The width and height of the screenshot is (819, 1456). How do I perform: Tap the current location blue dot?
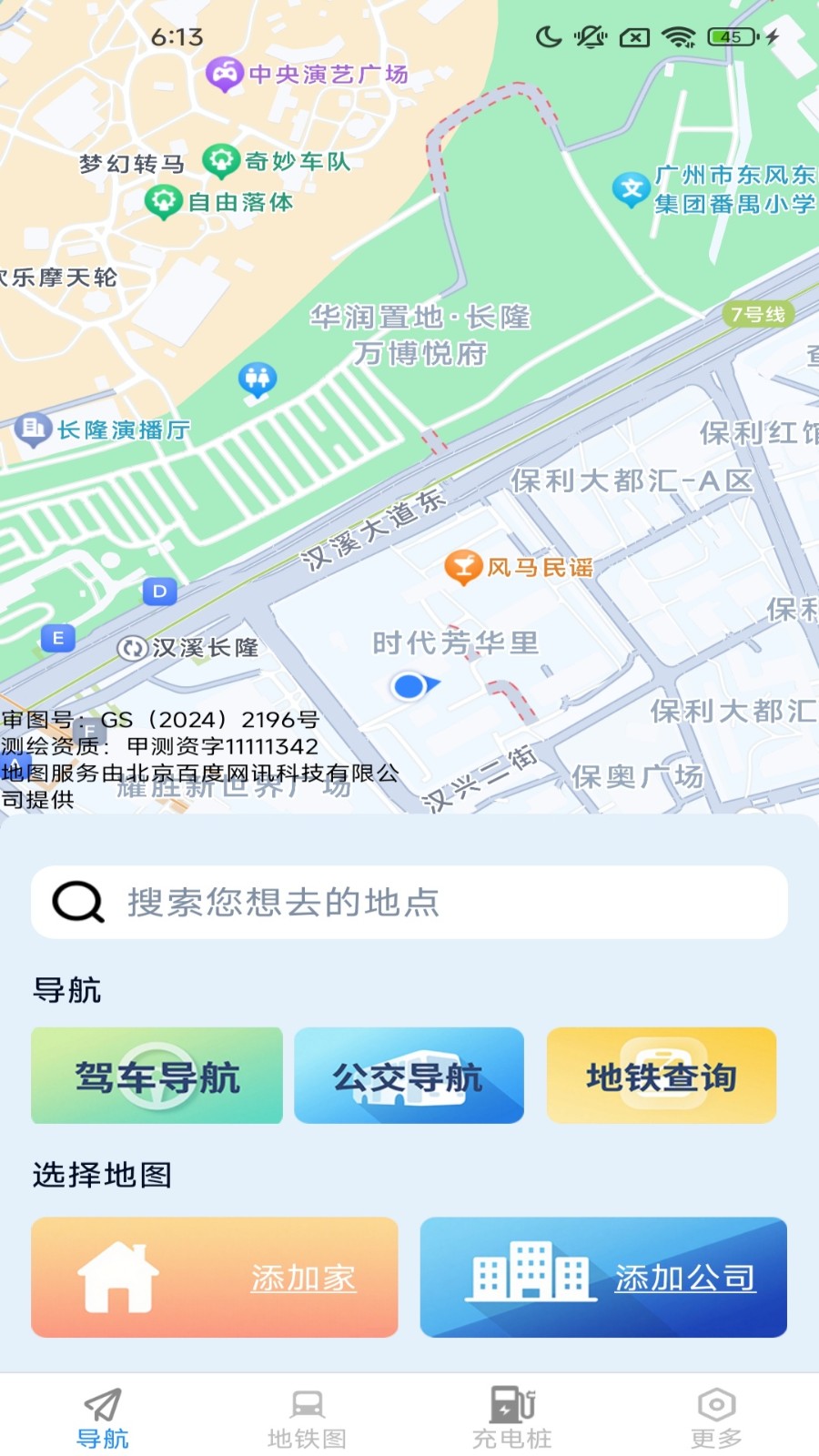coord(411,686)
